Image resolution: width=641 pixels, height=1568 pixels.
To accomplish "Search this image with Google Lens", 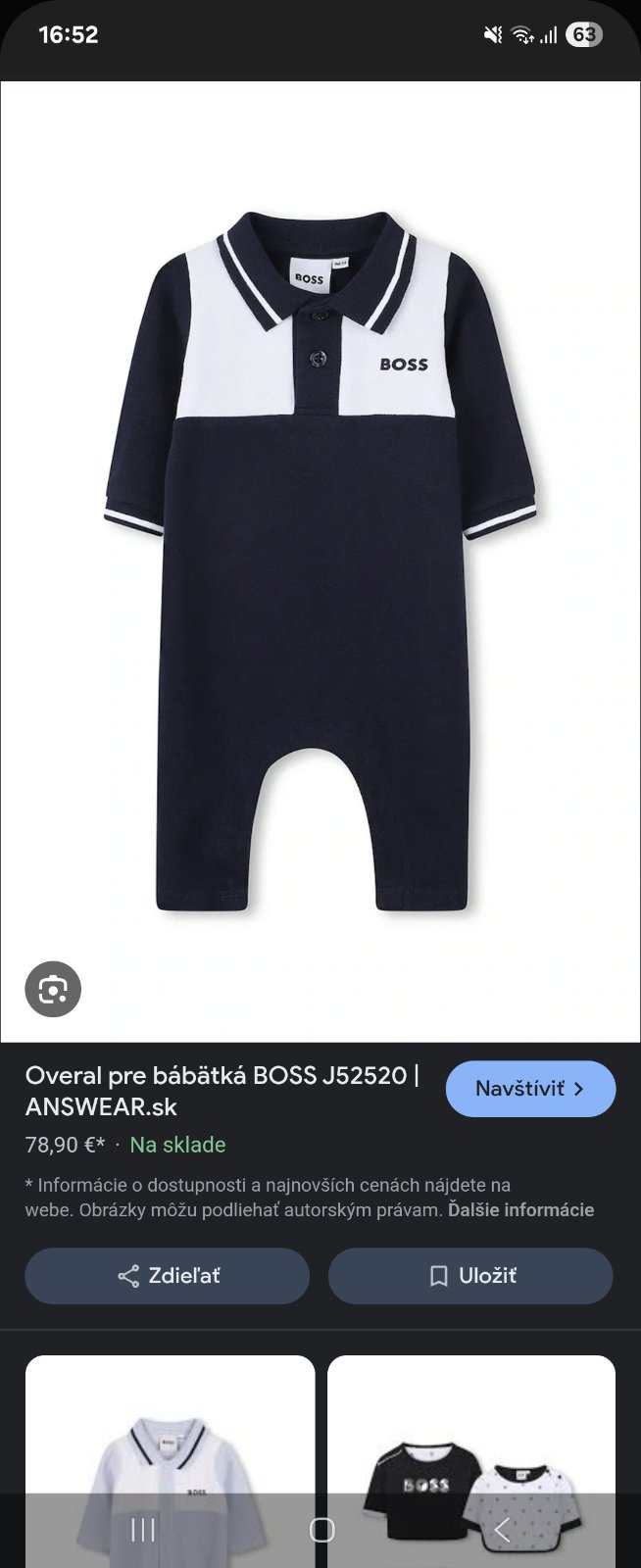I will point(53,990).
